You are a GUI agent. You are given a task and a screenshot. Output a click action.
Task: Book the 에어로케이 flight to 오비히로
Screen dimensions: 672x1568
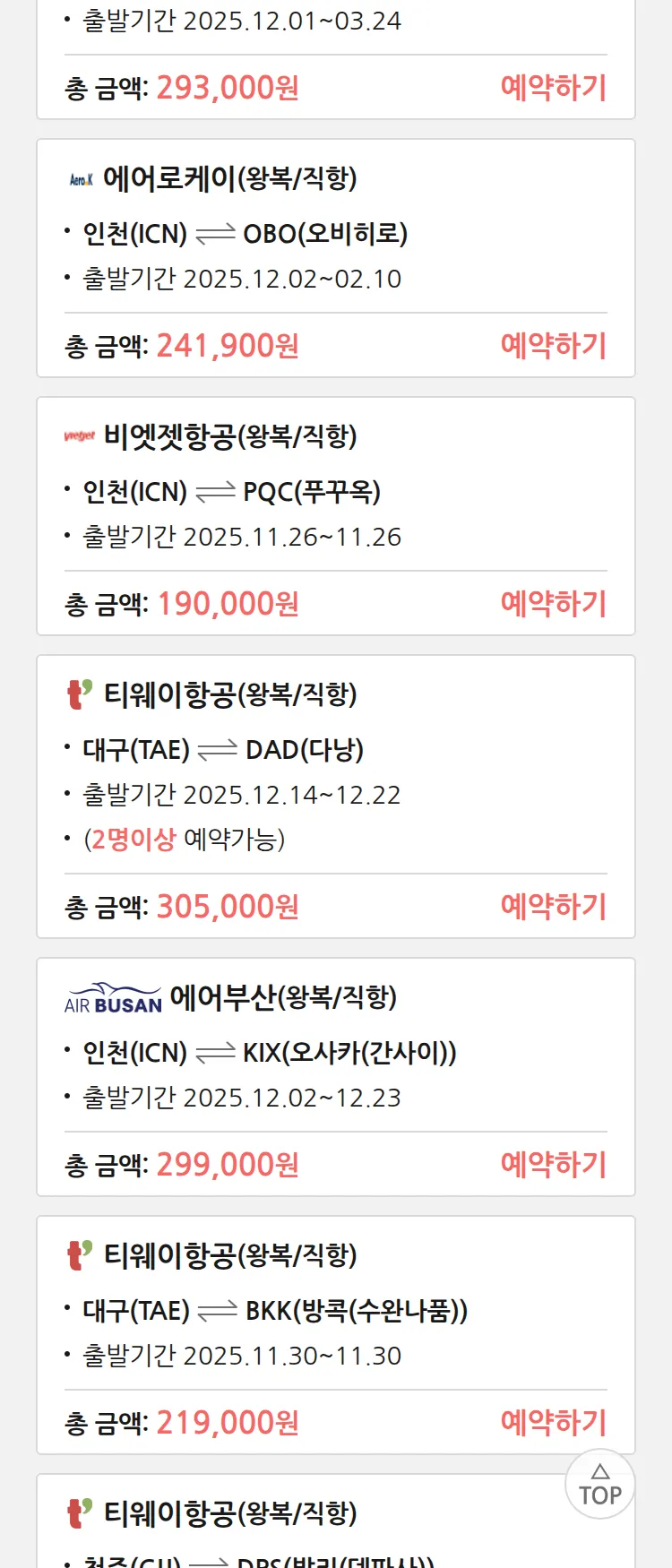tap(553, 346)
